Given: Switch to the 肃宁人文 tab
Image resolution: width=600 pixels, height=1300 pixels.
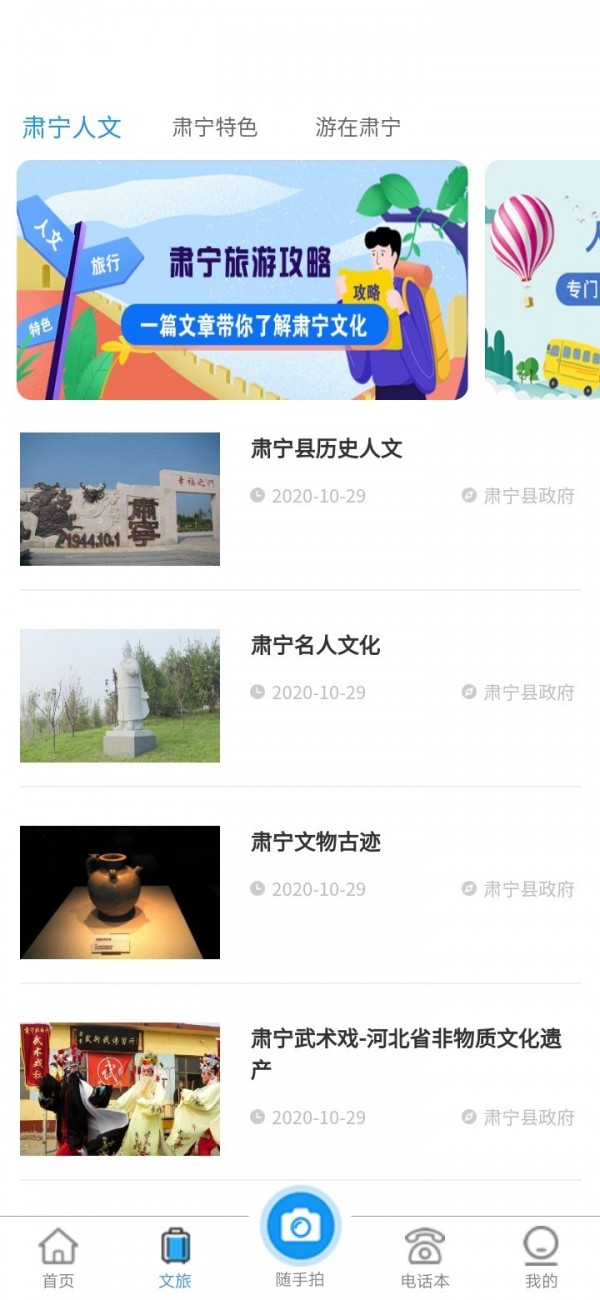Looking at the screenshot, I should click(72, 127).
